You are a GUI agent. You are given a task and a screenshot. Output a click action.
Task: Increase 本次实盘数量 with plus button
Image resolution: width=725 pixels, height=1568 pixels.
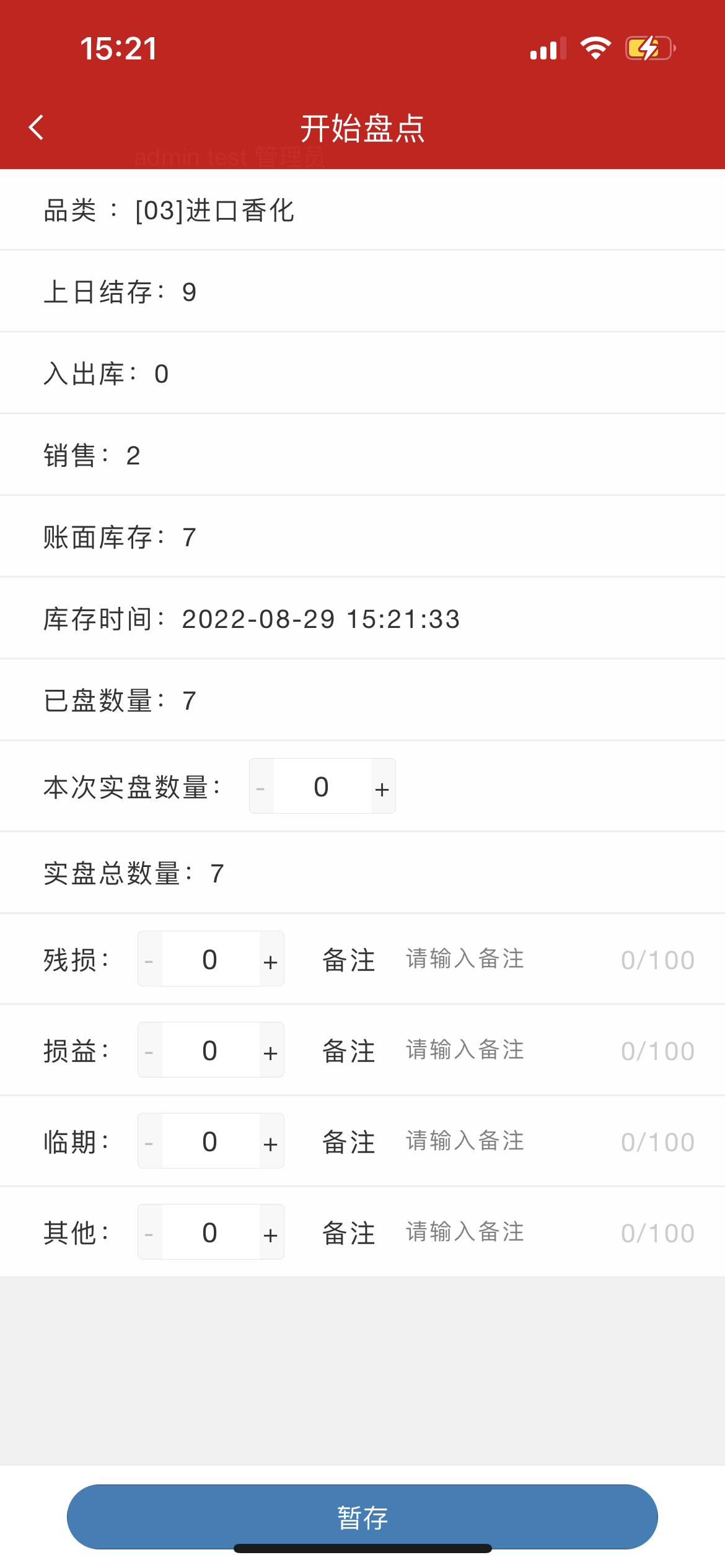click(382, 787)
